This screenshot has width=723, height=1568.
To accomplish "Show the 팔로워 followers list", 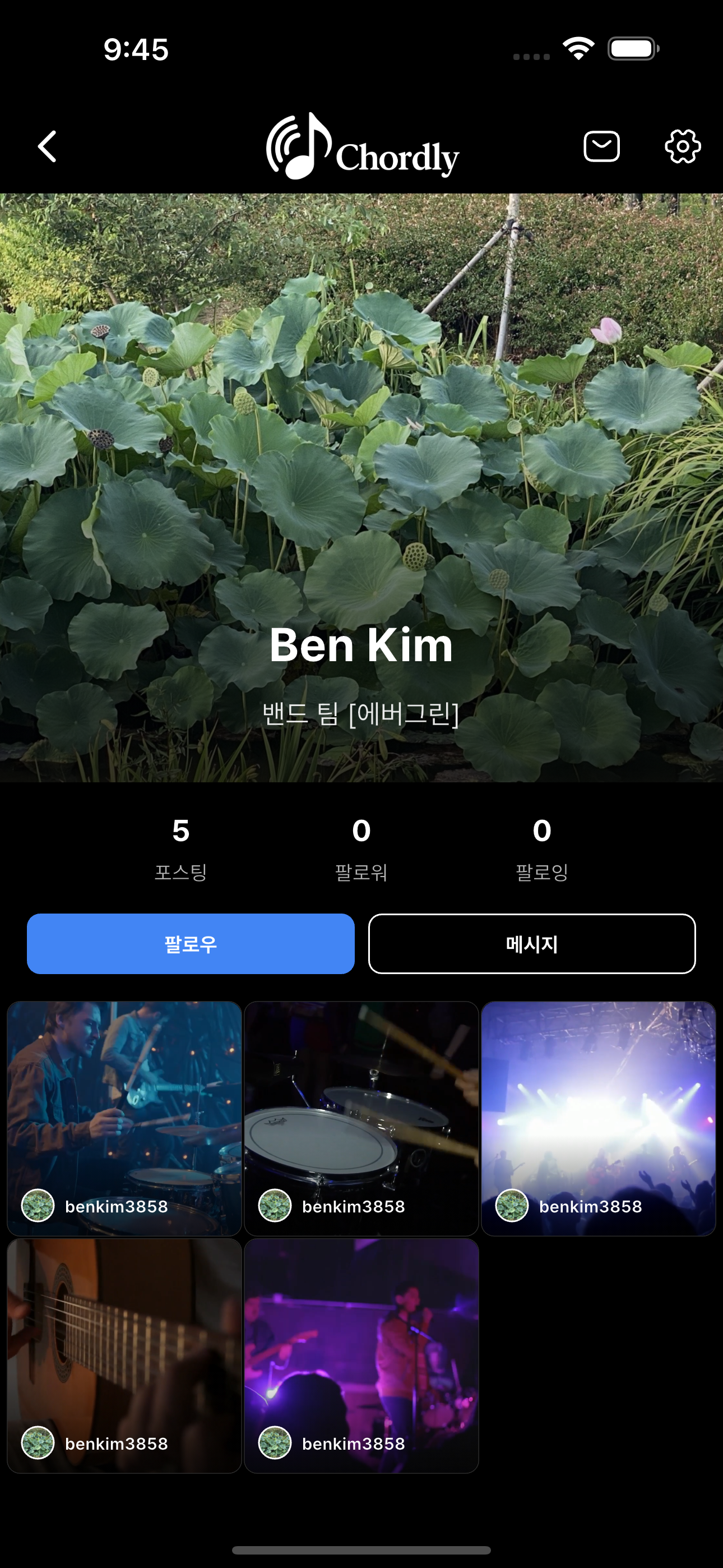I will coord(361,848).
